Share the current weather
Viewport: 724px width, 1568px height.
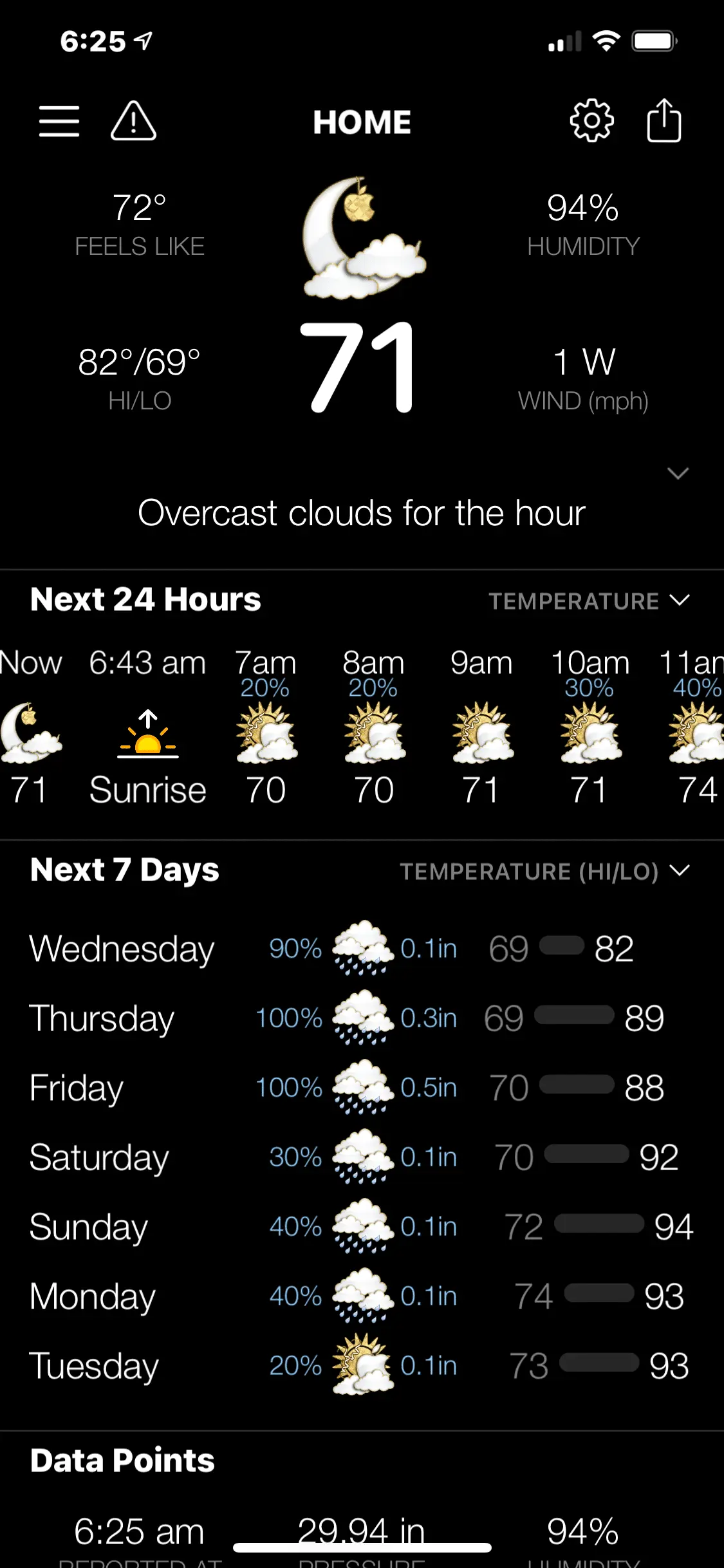tap(664, 121)
